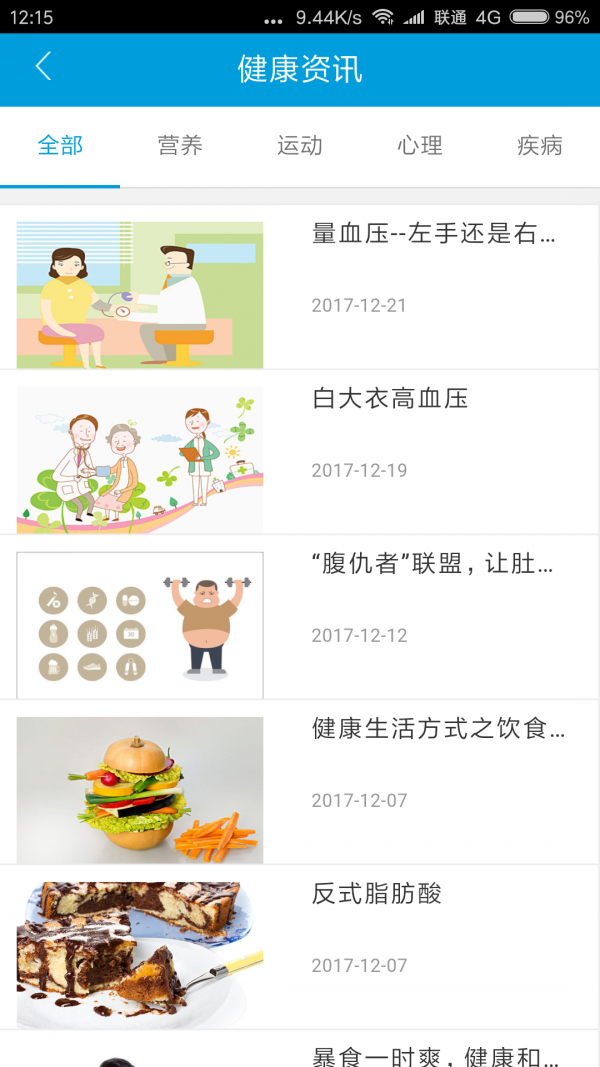This screenshot has height=1067, width=600.
Task: View the 疾病 category tab
Action: 540,146
